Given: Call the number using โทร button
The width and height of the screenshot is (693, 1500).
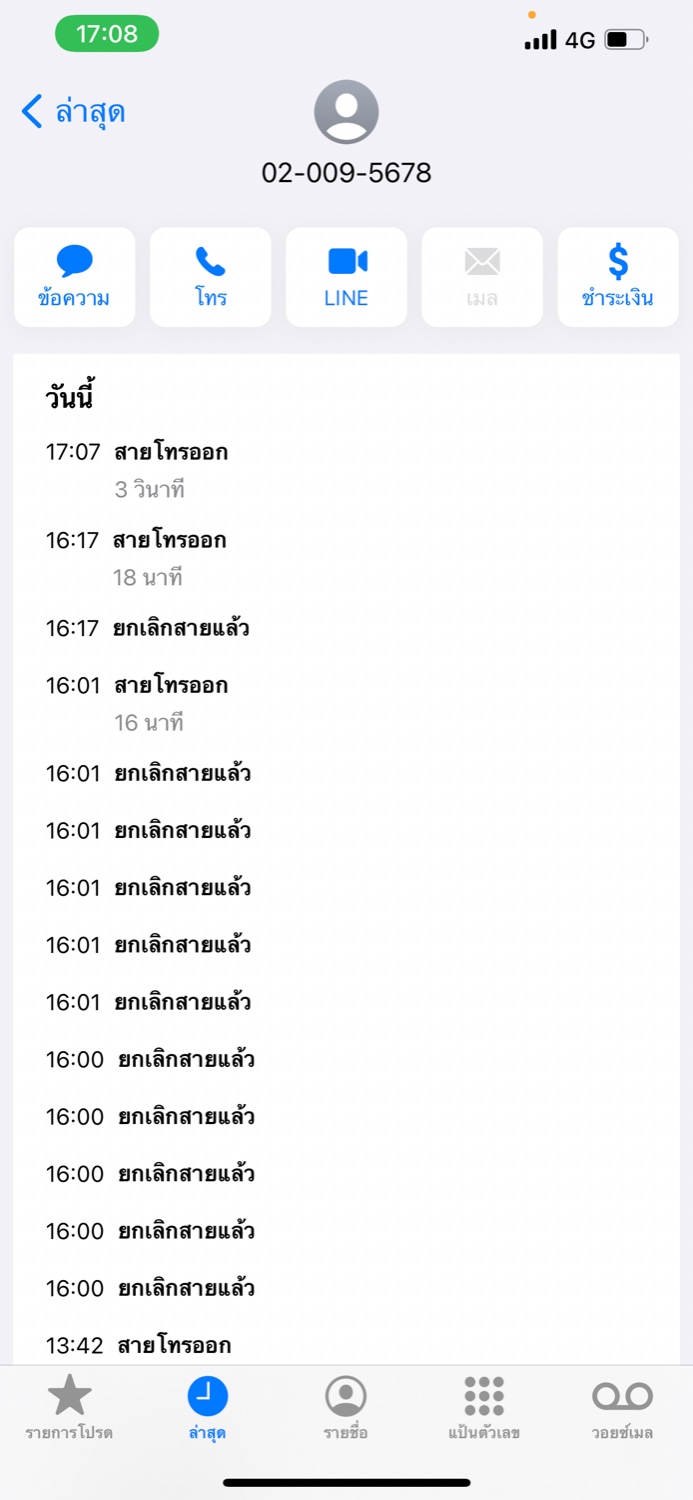Looking at the screenshot, I should (x=210, y=277).
